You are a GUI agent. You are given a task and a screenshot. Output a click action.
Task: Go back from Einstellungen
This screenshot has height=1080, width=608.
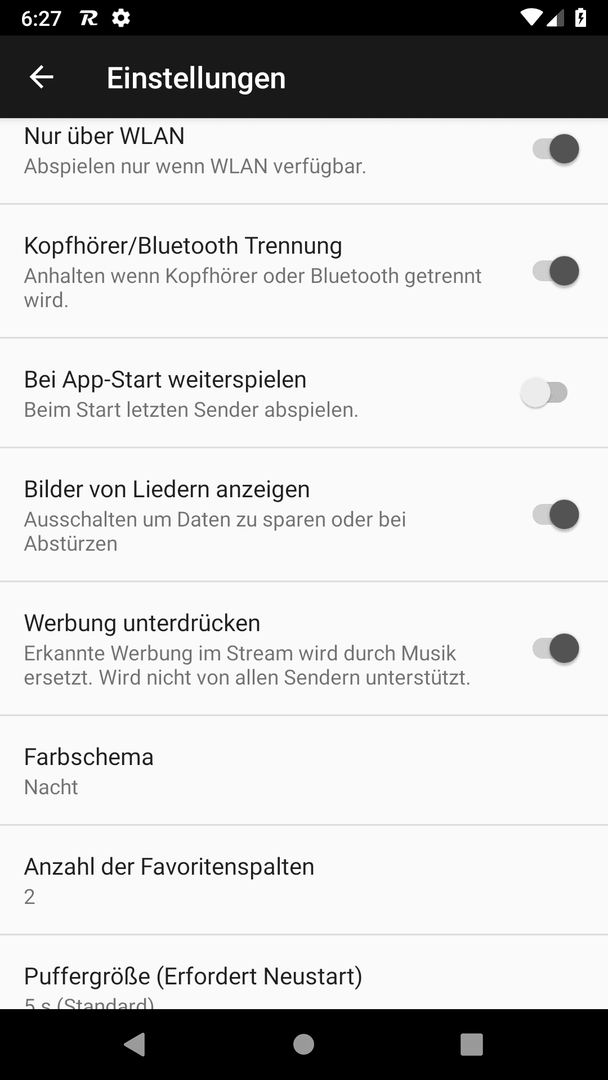point(41,77)
